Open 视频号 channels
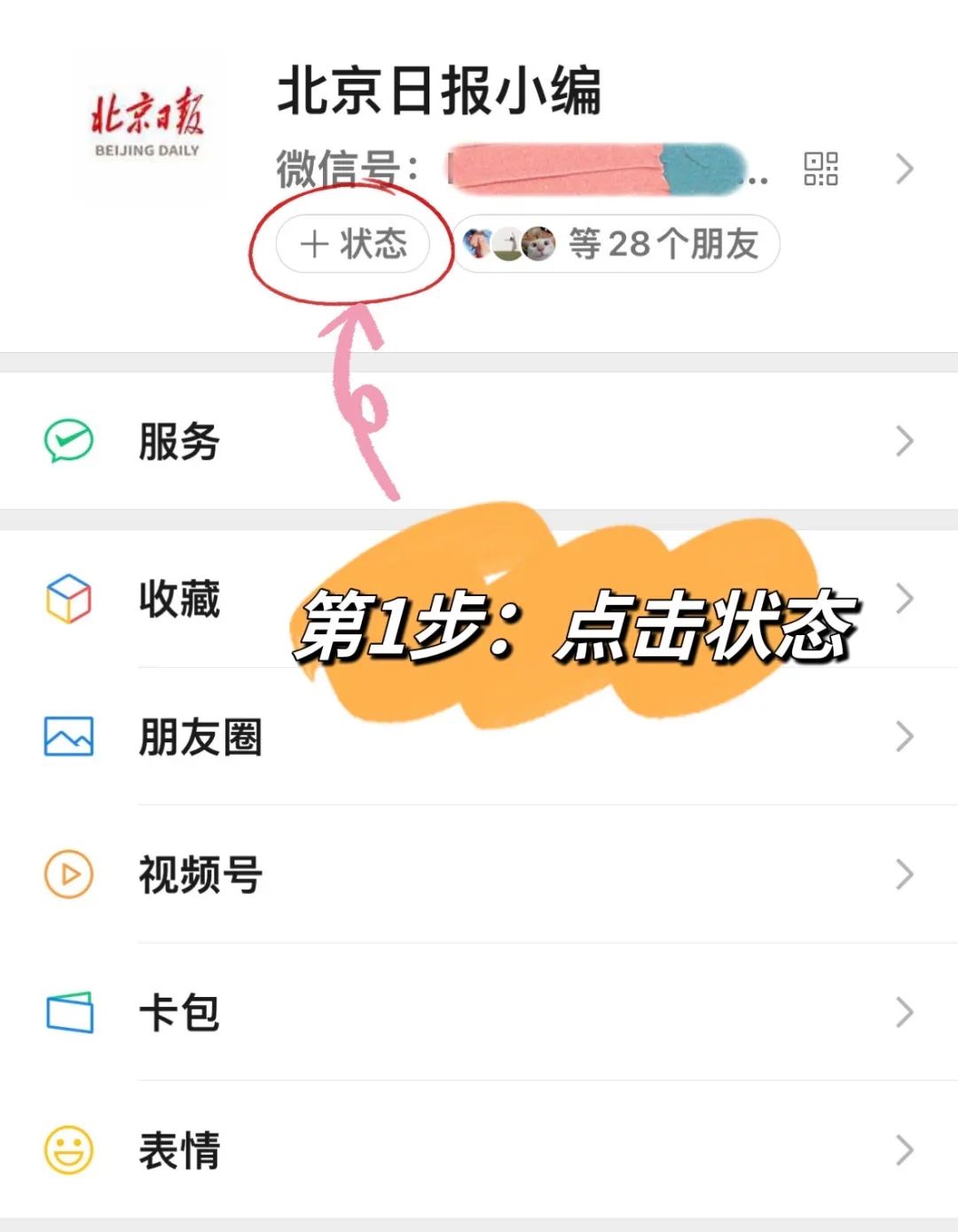958x1232 pixels. coord(479,875)
